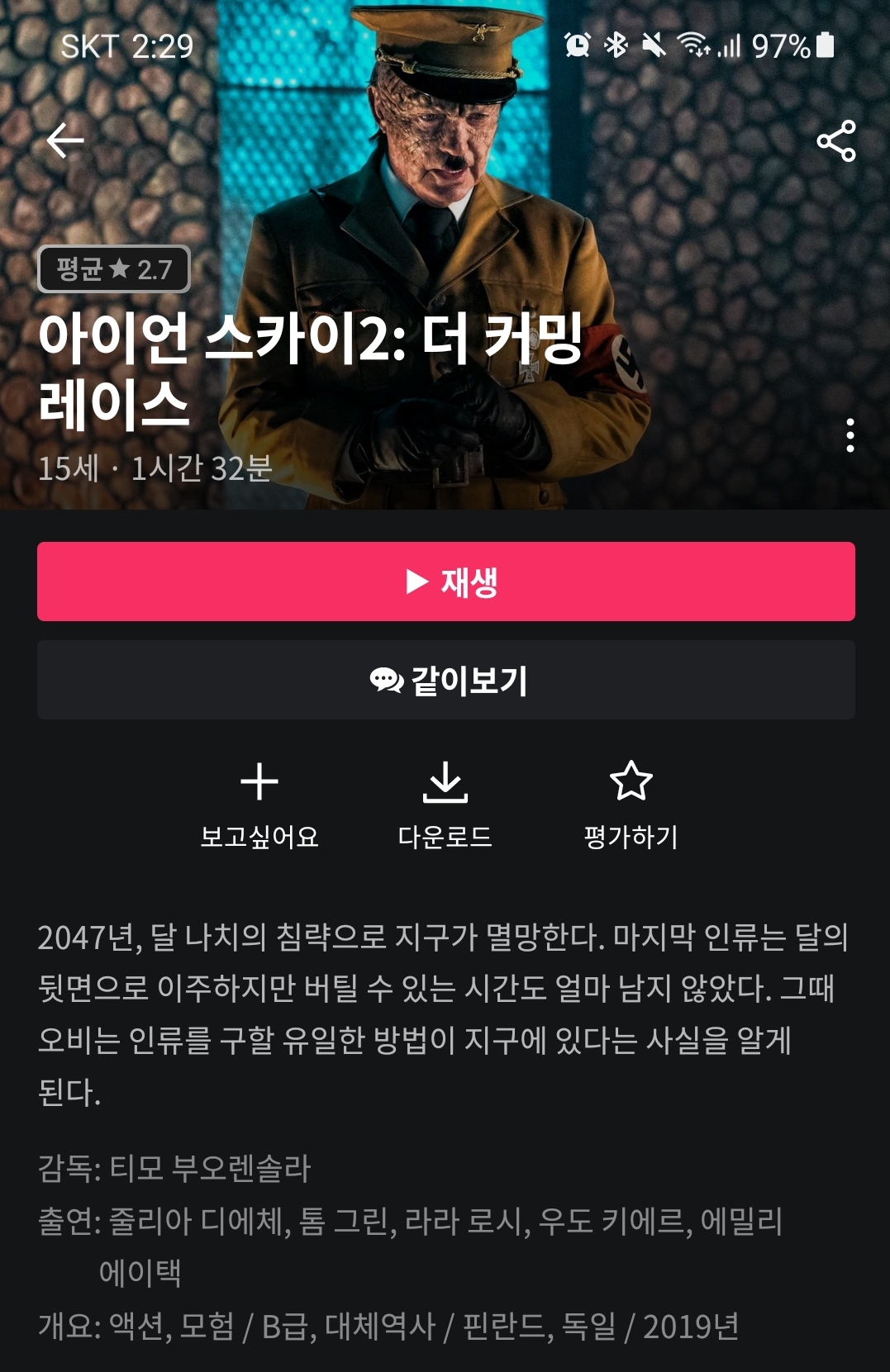Open the three-dot overflow menu

tap(850, 435)
